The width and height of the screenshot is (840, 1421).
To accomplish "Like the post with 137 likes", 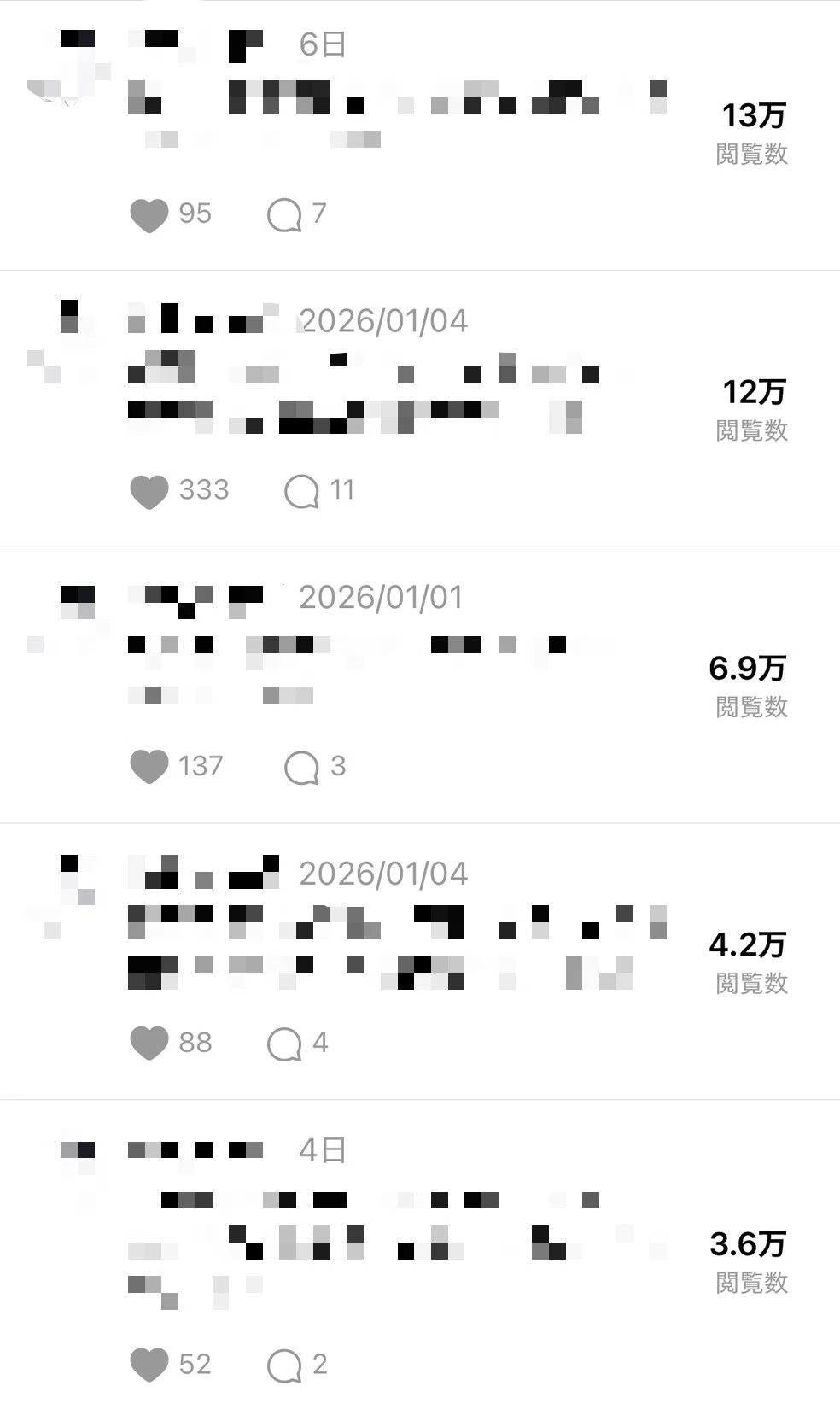I will (x=149, y=767).
